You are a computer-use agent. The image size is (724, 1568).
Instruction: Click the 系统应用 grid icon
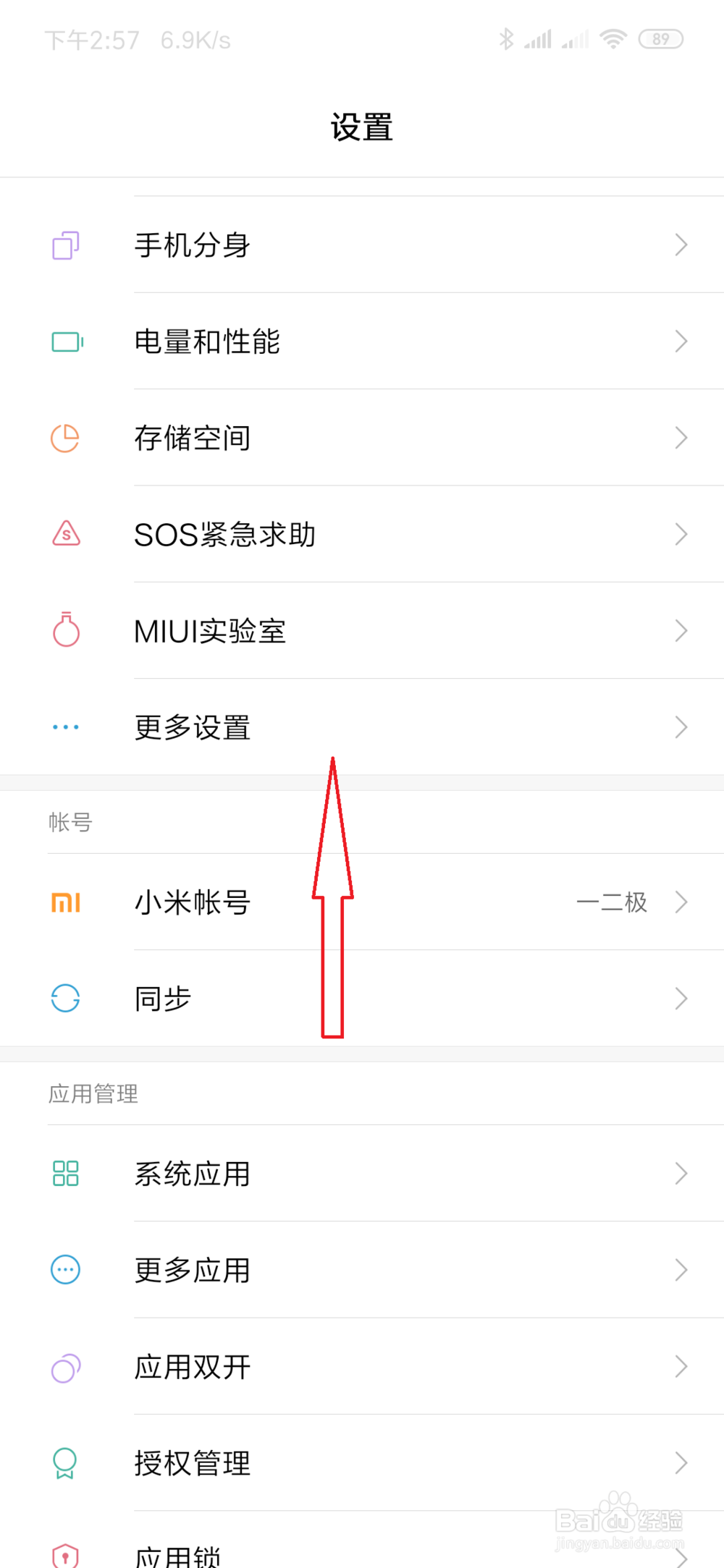64,1174
